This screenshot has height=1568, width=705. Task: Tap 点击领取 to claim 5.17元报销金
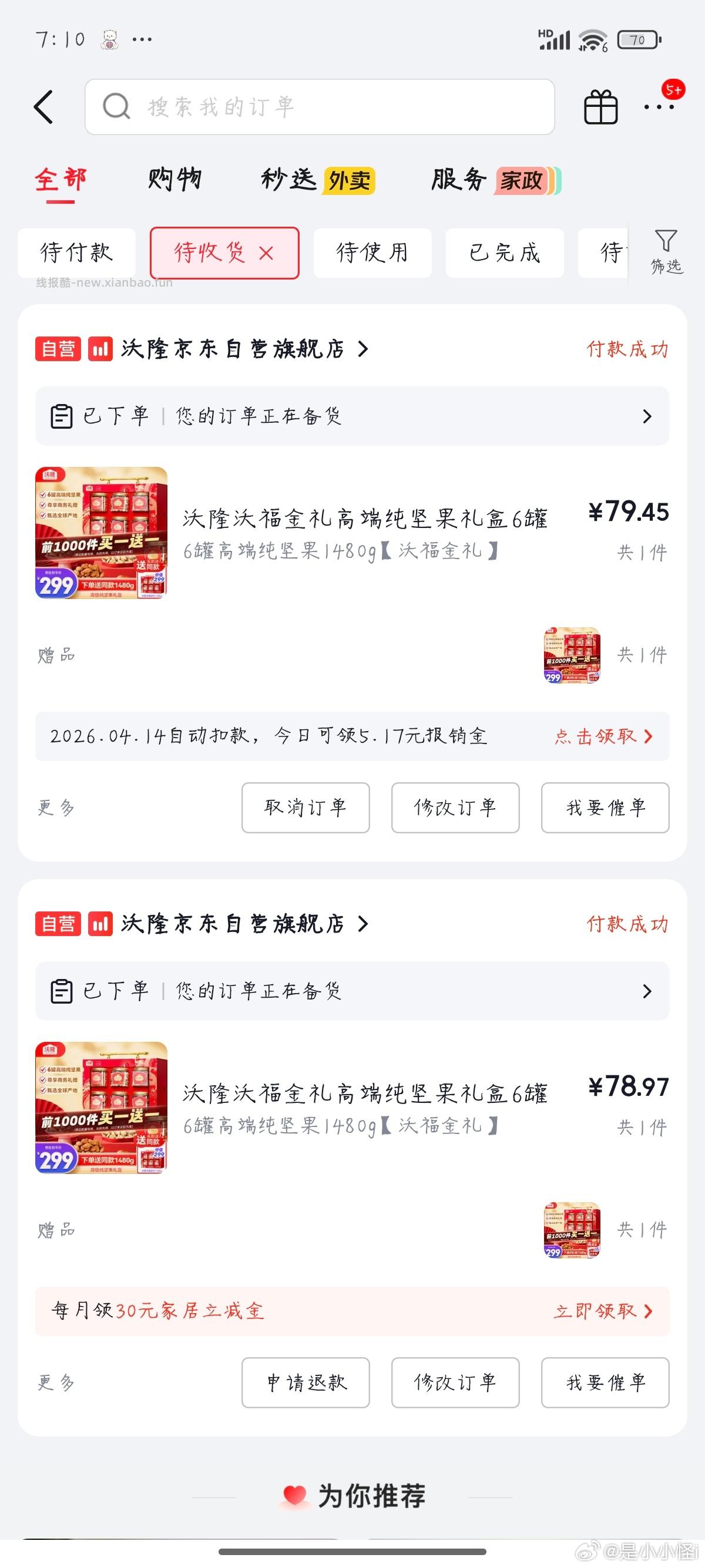[x=603, y=736]
